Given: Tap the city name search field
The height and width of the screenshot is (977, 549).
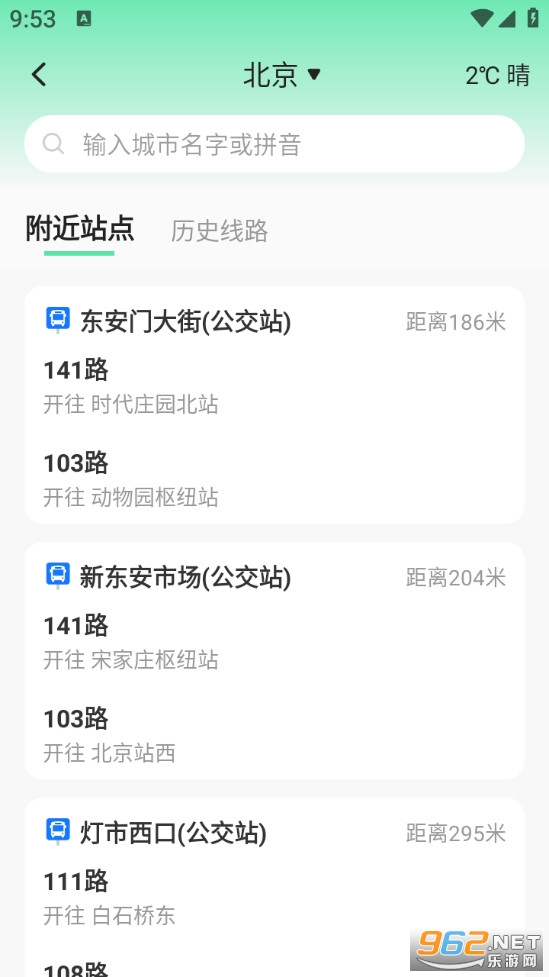Looking at the screenshot, I should pos(274,144).
